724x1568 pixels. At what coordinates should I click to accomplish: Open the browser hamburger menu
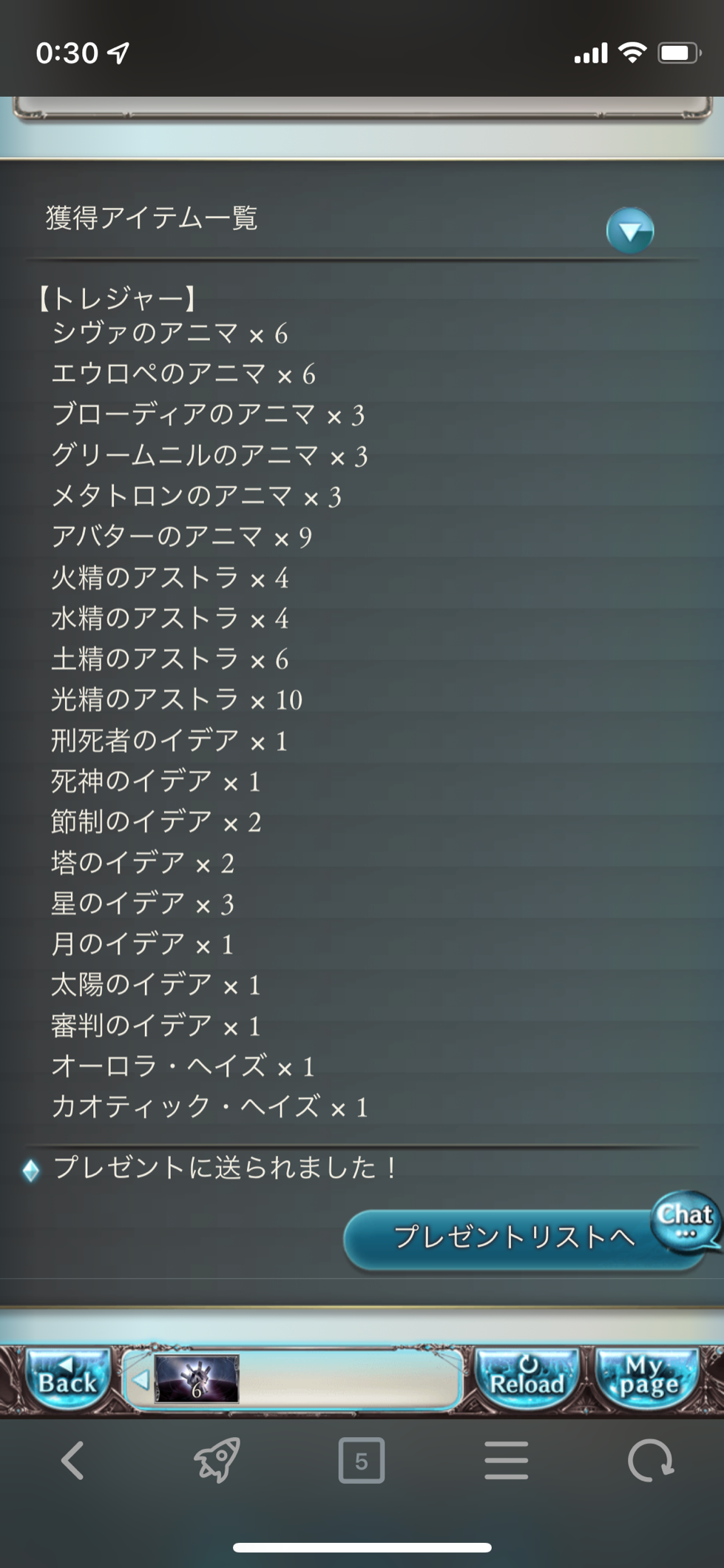(507, 1461)
